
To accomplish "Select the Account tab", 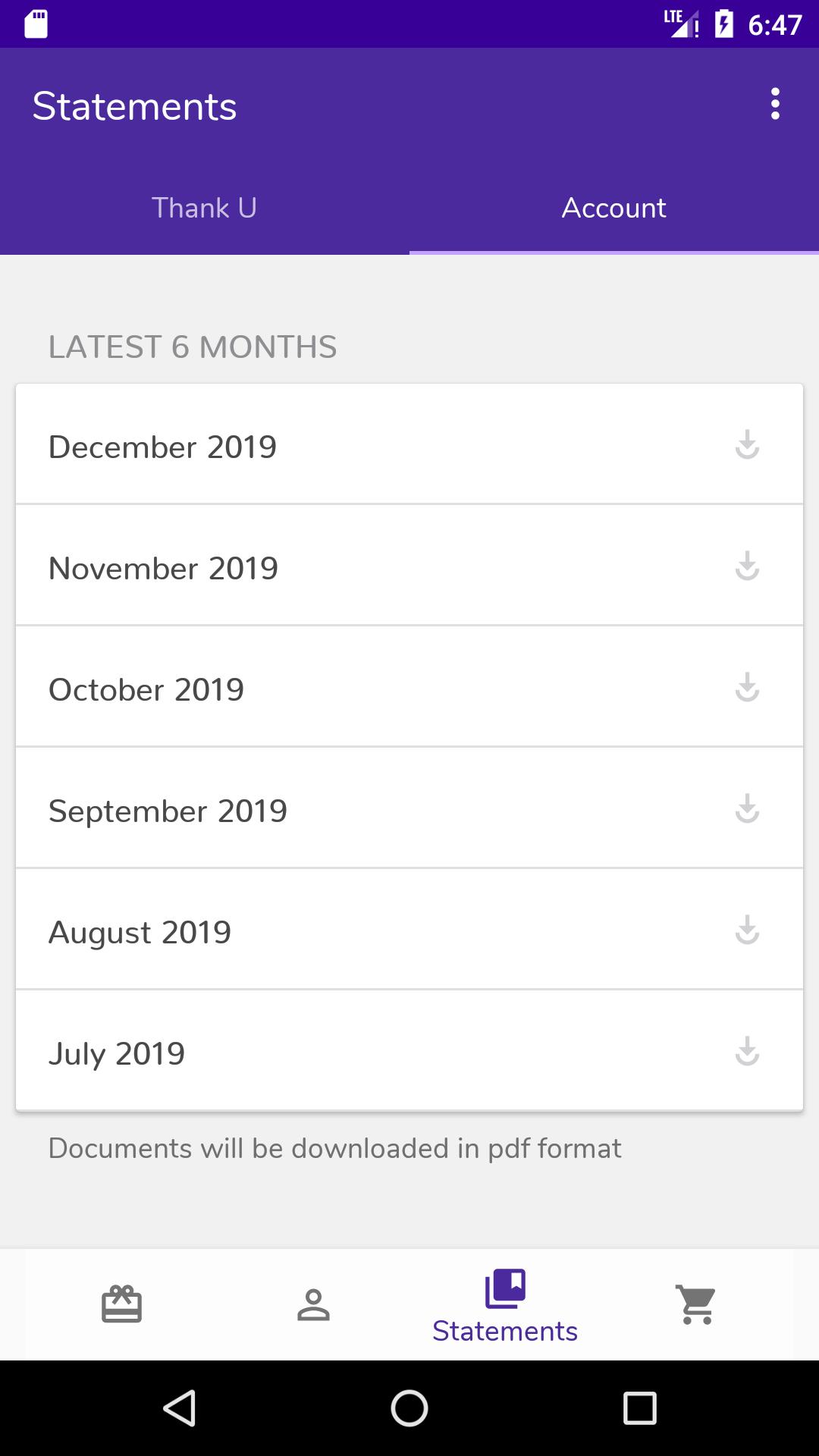I will (x=613, y=208).
